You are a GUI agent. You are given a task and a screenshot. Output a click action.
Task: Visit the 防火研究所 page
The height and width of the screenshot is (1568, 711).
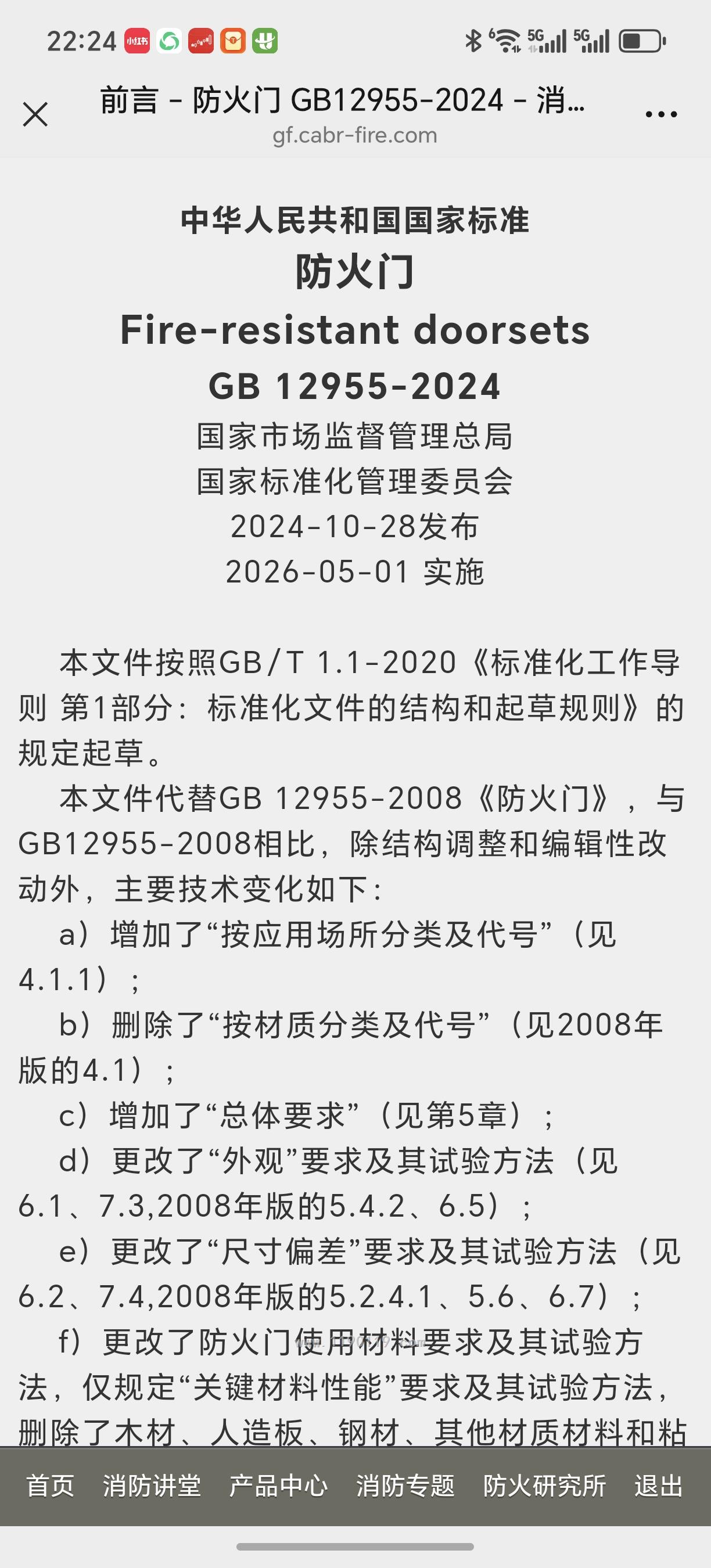(x=544, y=1486)
